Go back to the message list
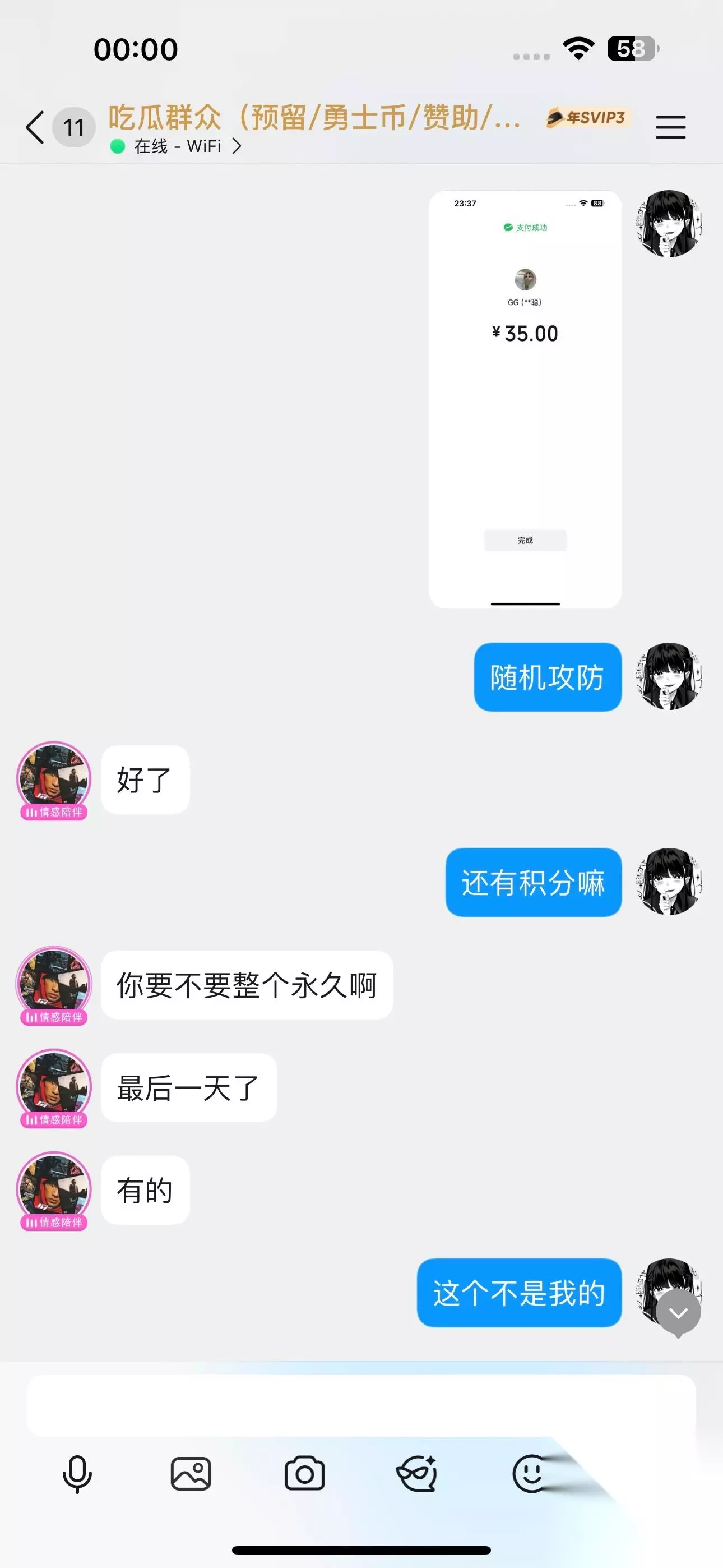Screen dimensions: 723x1568 click(x=35, y=127)
